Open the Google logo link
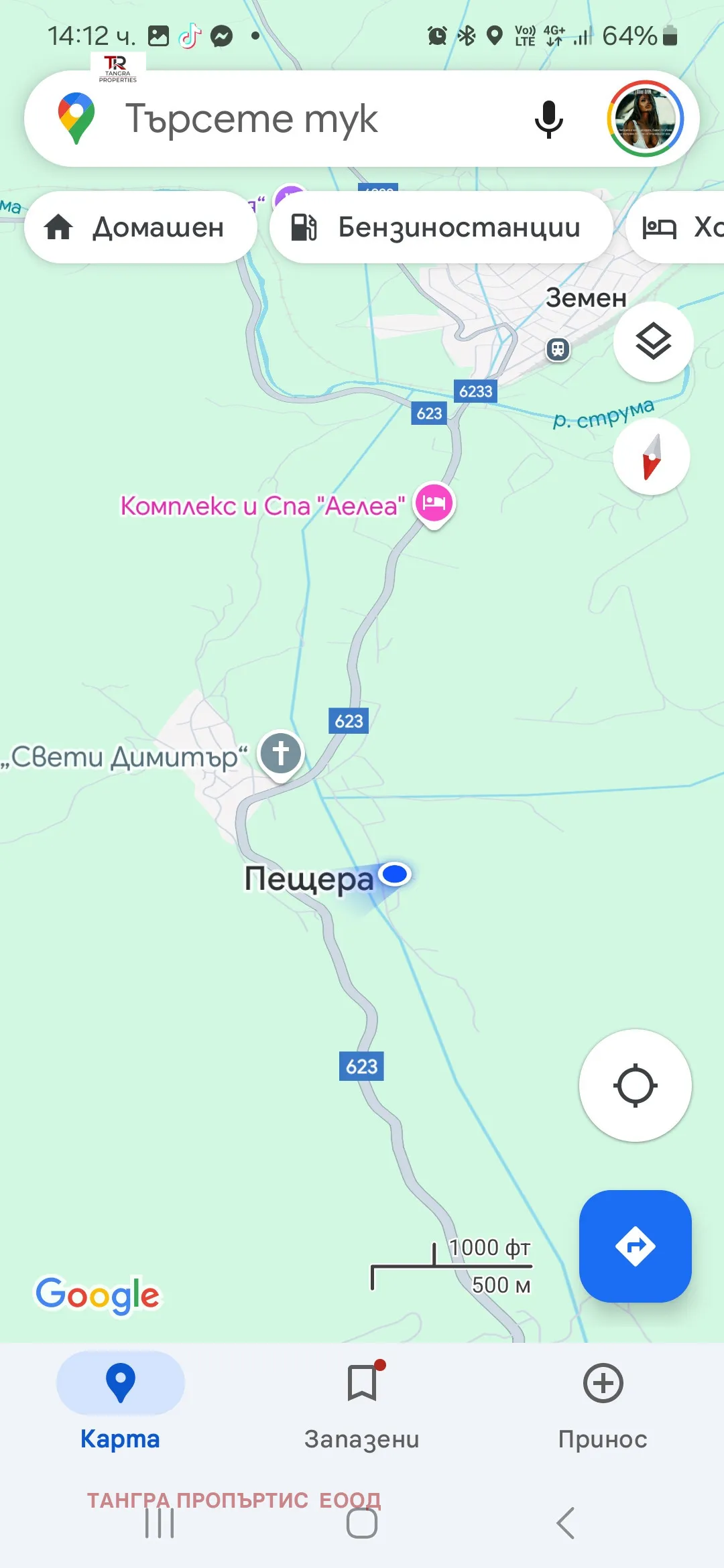 (96, 1294)
